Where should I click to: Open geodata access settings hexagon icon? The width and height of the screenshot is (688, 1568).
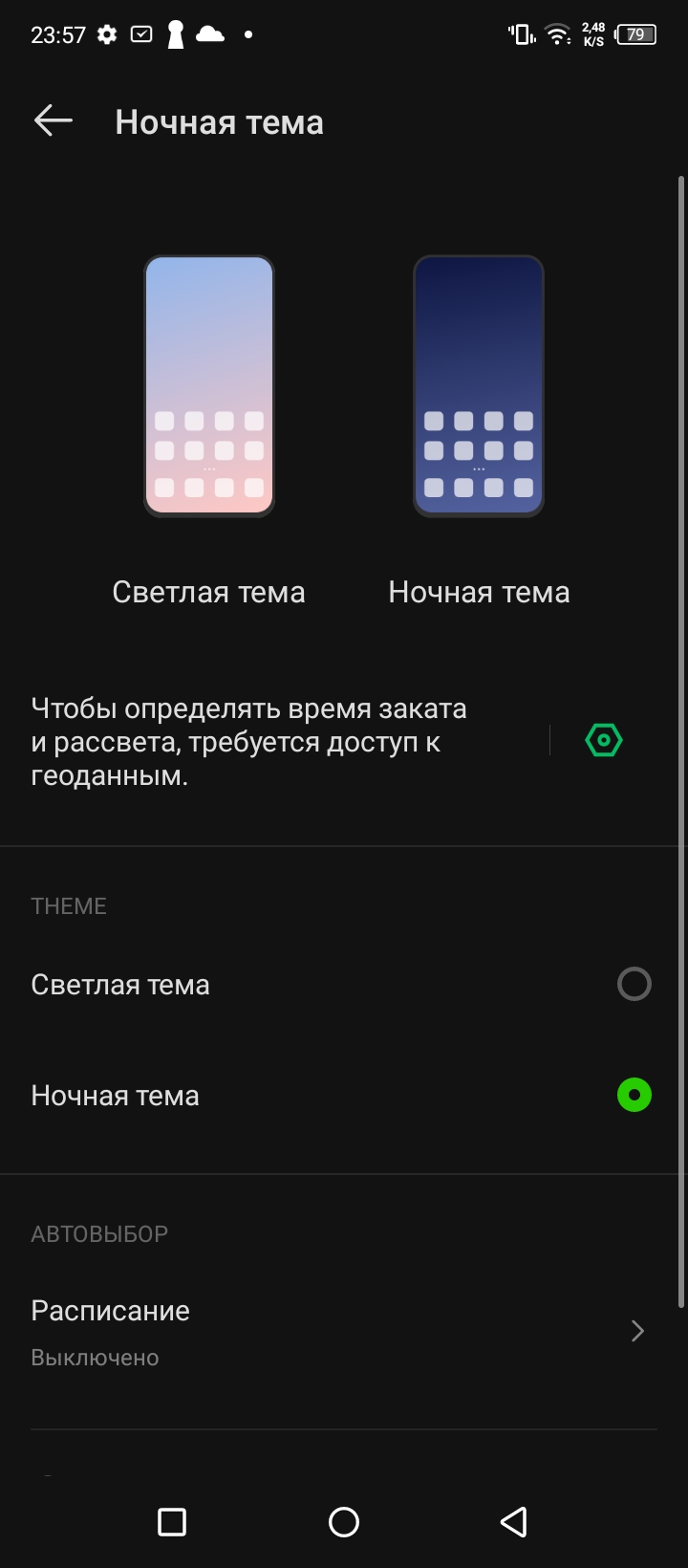click(603, 741)
